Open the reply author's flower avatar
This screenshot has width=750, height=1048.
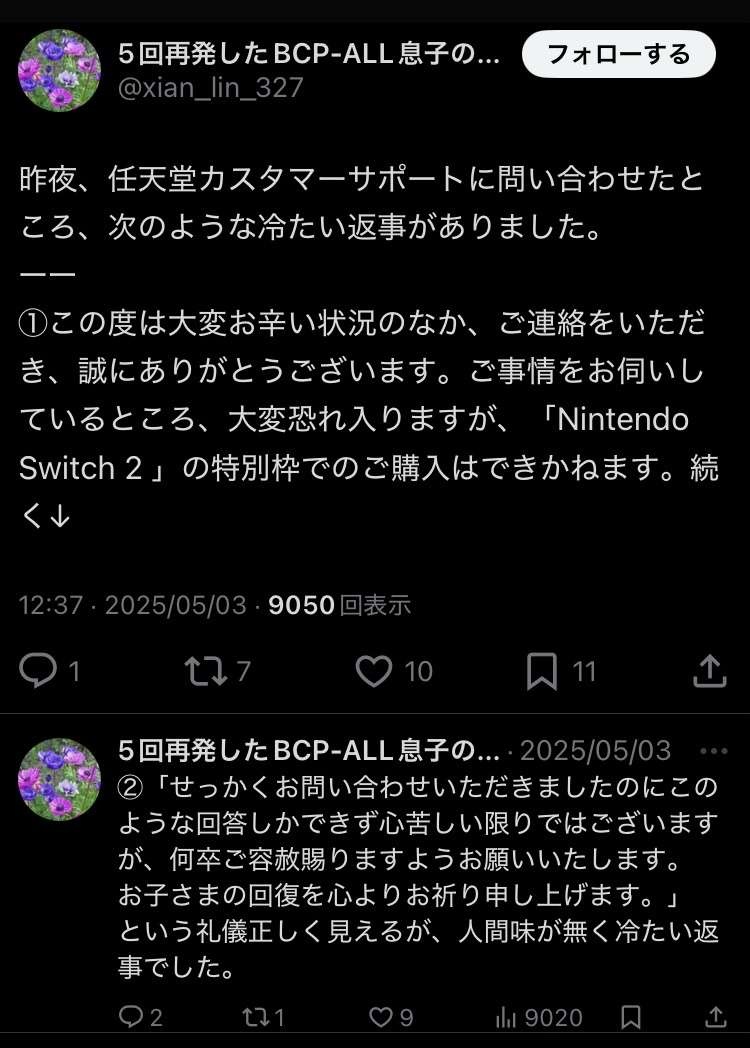pos(60,780)
